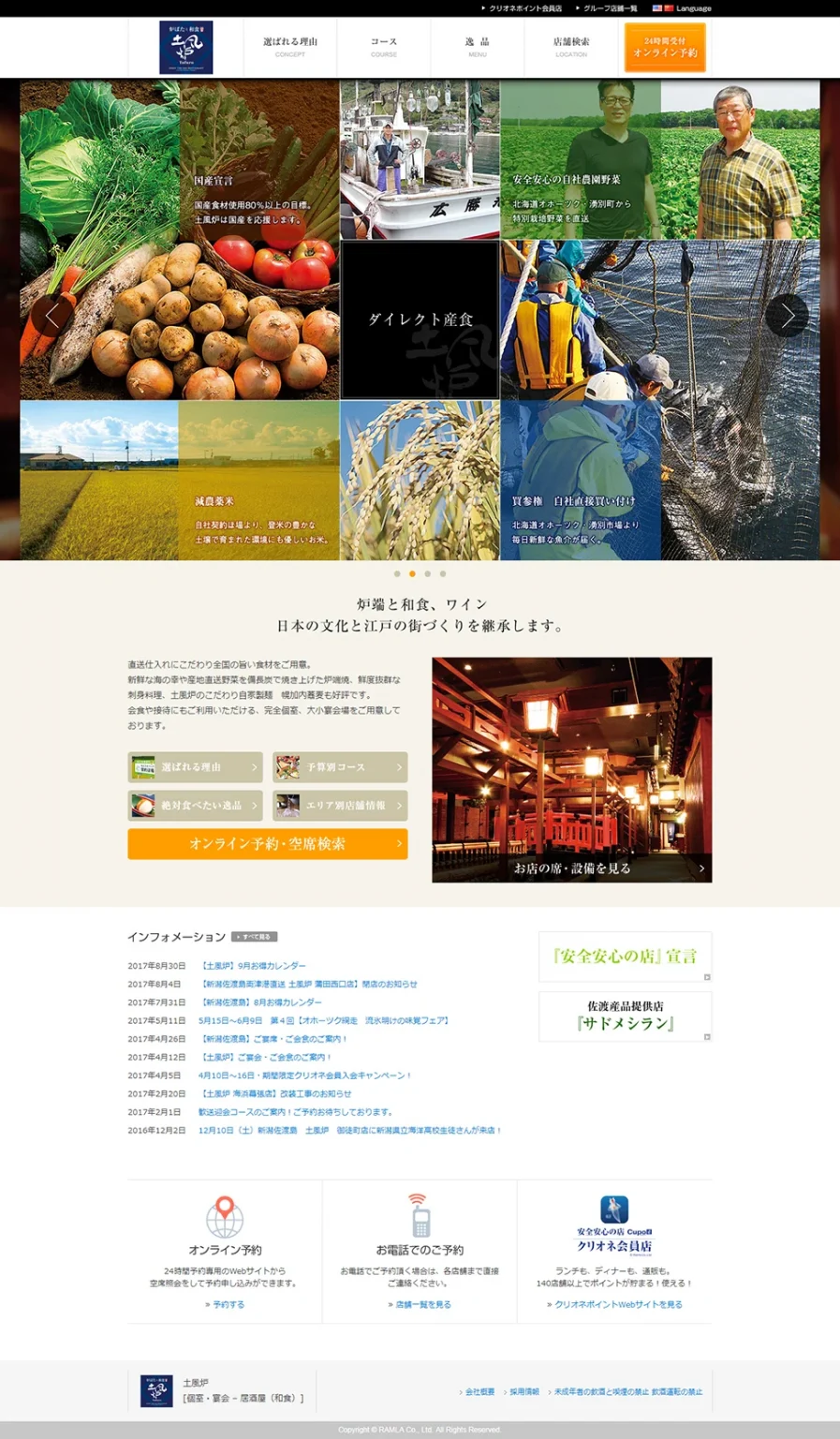840x1439 pixels.
Task: Open the コース COURSE menu item
Action: [x=384, y=47]
